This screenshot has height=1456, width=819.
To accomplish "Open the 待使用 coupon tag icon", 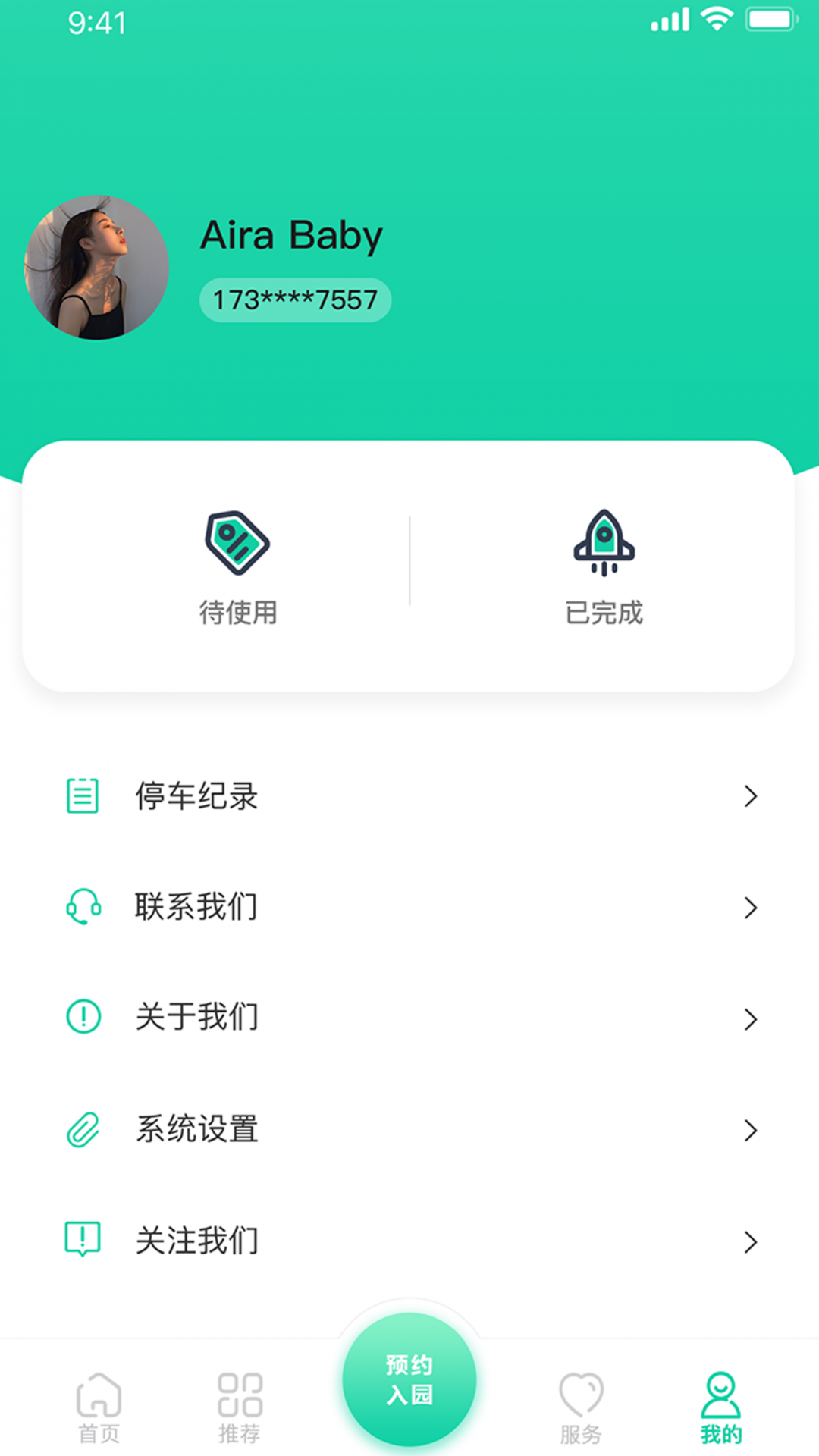I will 237,542.
